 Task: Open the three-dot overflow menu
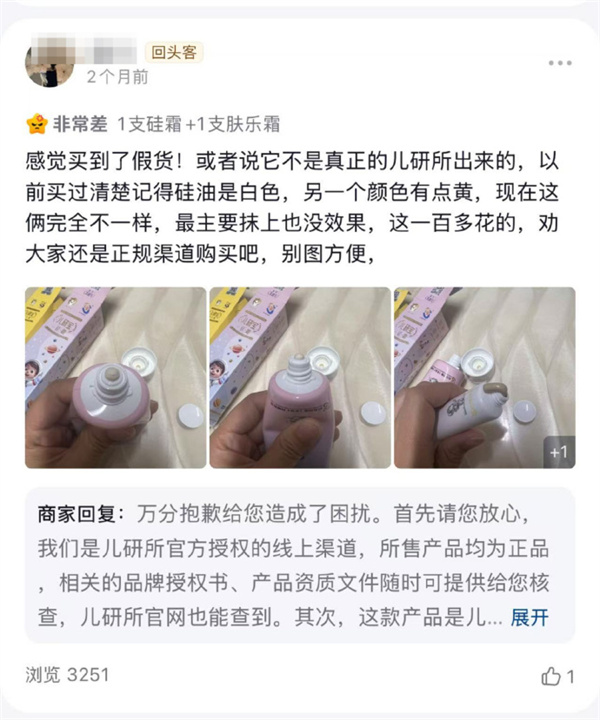tap(559, 63)
